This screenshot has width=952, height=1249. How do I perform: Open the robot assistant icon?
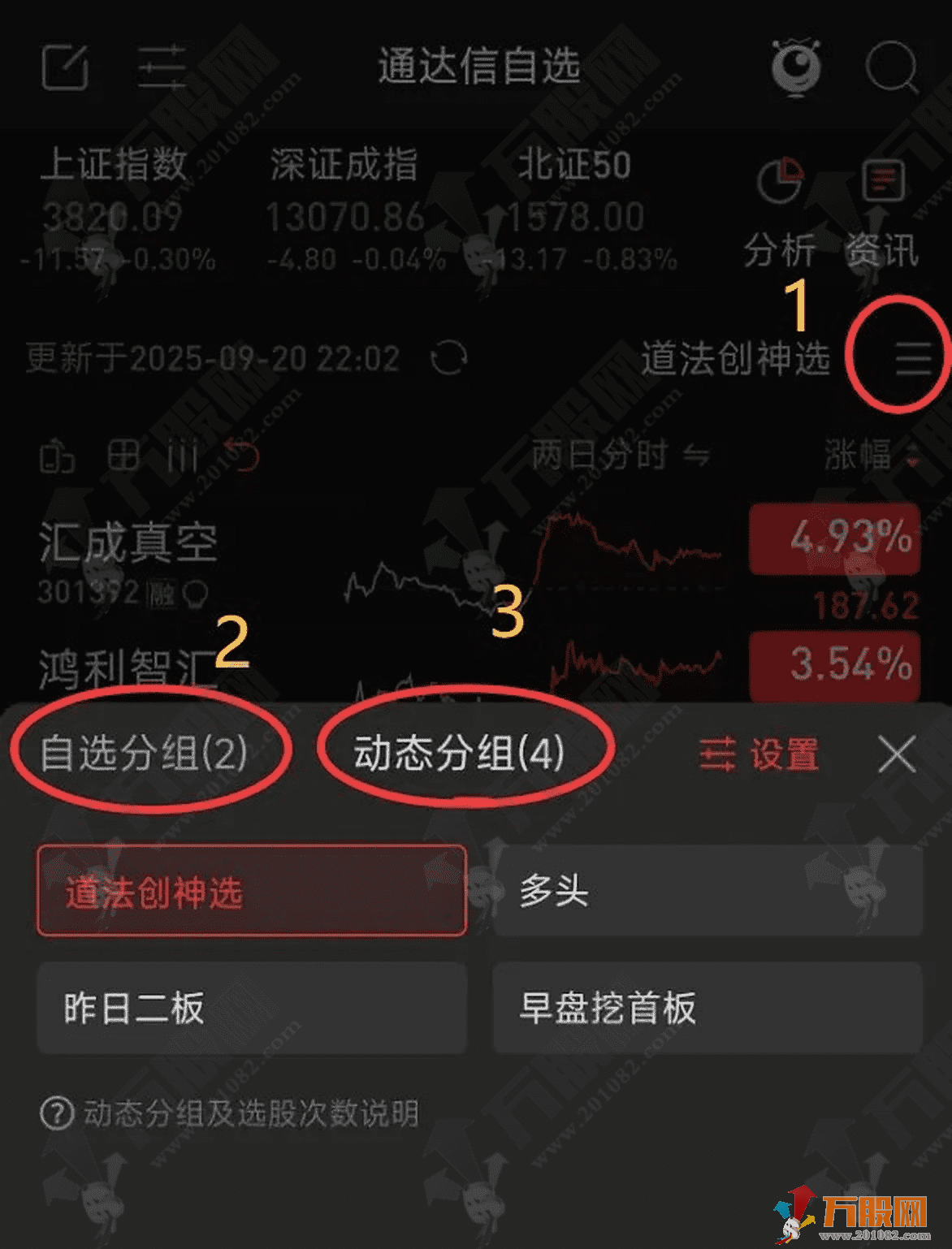(795, 67)
